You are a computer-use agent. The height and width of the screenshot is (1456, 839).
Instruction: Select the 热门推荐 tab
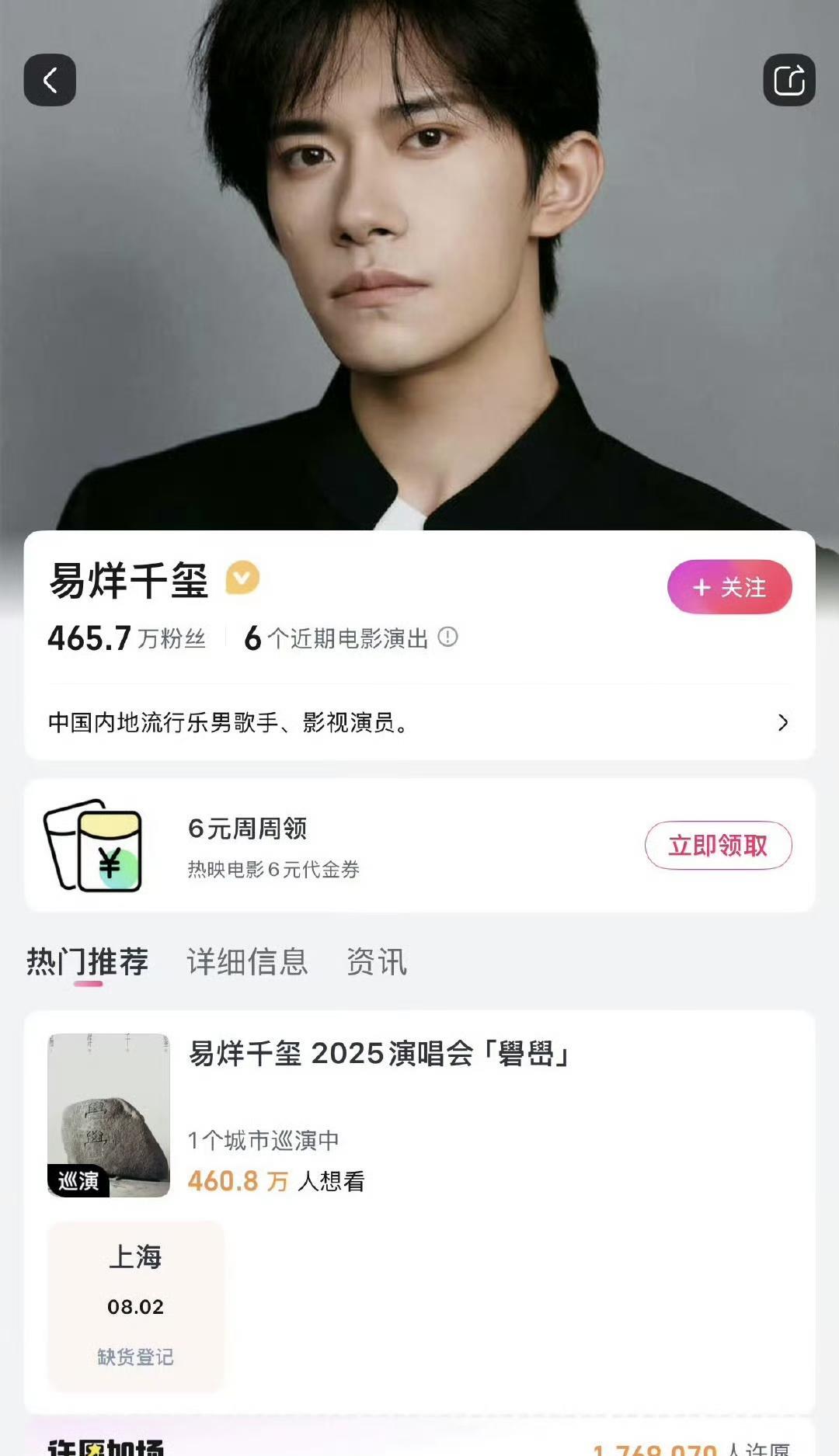pyautogui.click(x=88, y=962)
